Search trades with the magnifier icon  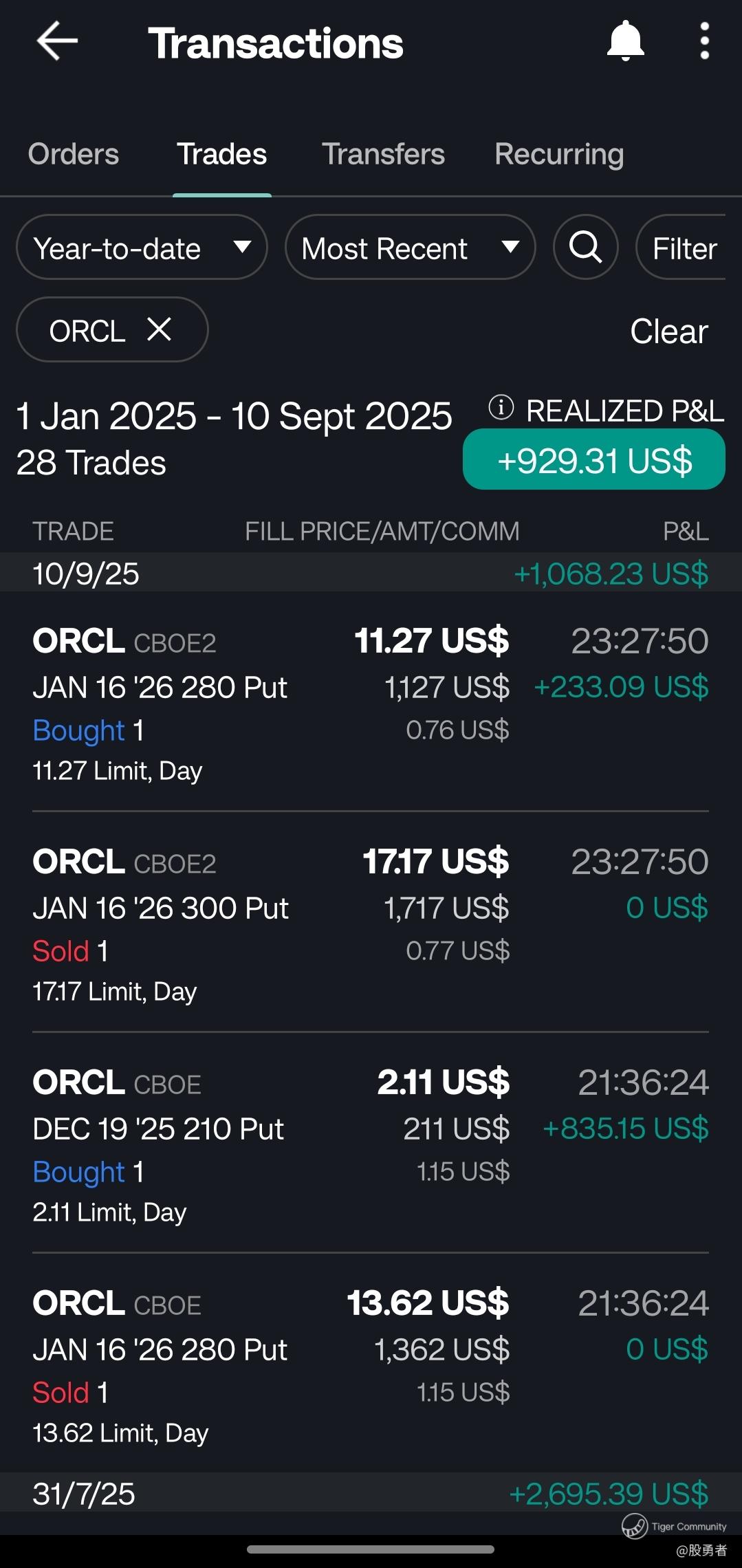coord(586,248)
